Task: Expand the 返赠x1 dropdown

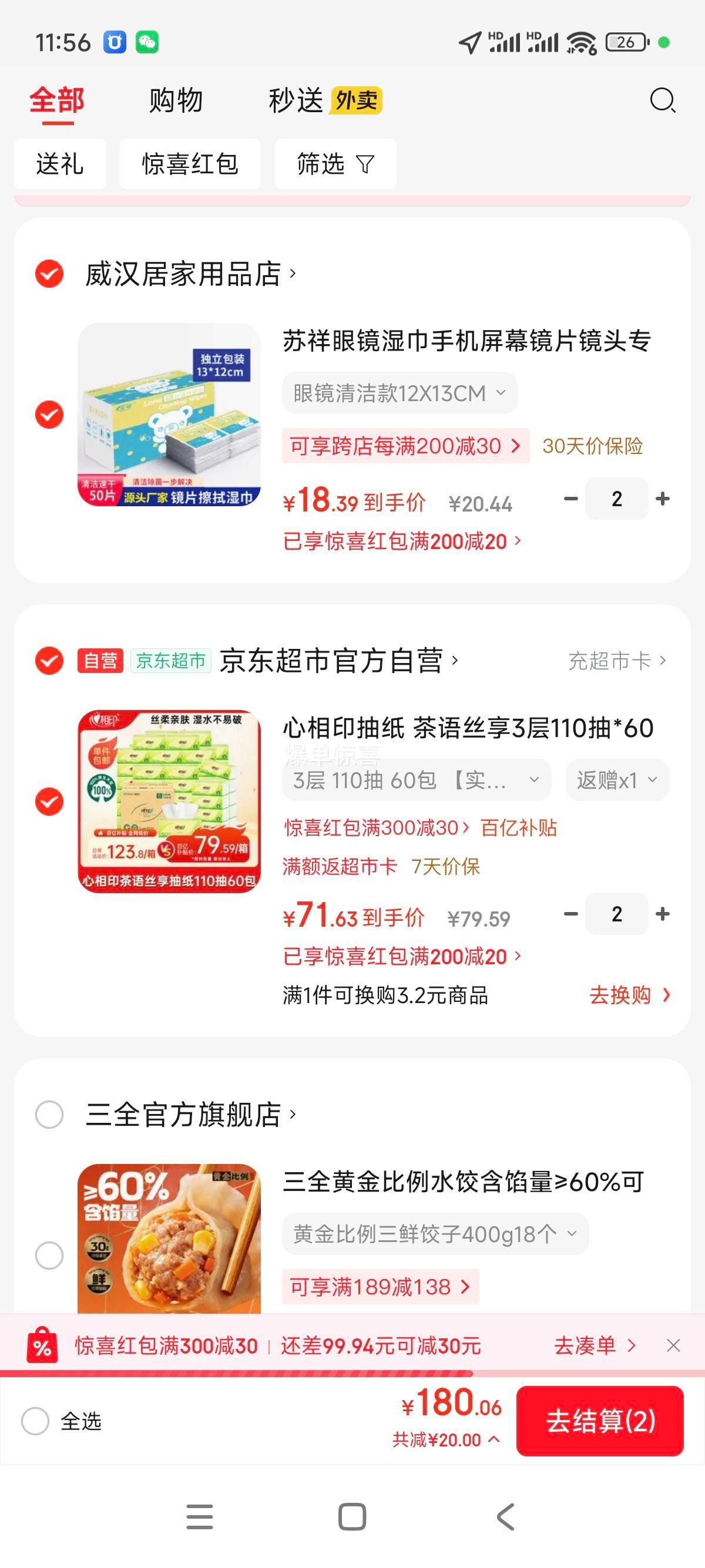Action: click(x=617, y=779)
